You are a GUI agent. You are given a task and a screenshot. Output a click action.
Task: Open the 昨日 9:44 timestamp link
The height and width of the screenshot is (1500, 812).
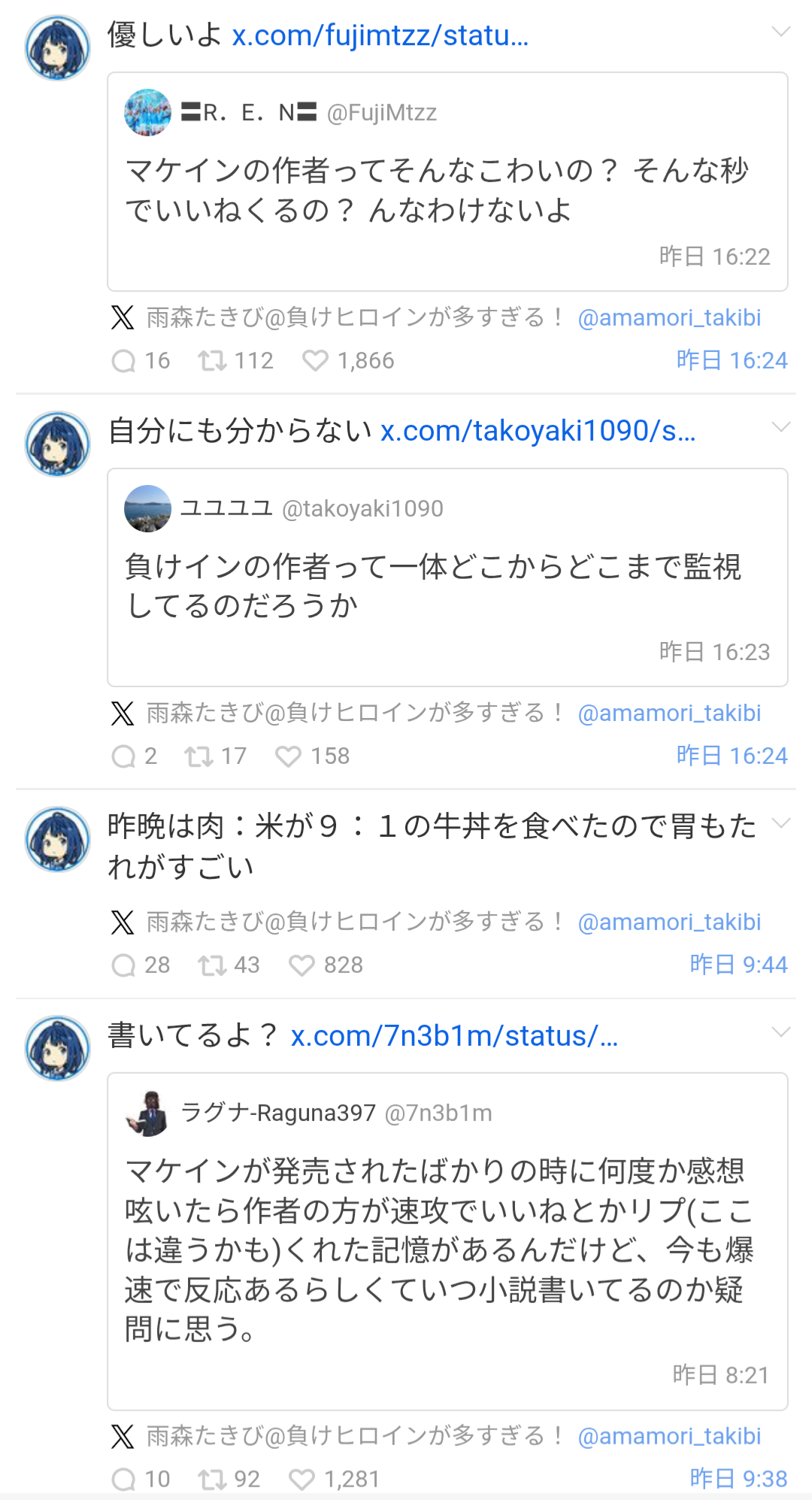click(738, 965)
